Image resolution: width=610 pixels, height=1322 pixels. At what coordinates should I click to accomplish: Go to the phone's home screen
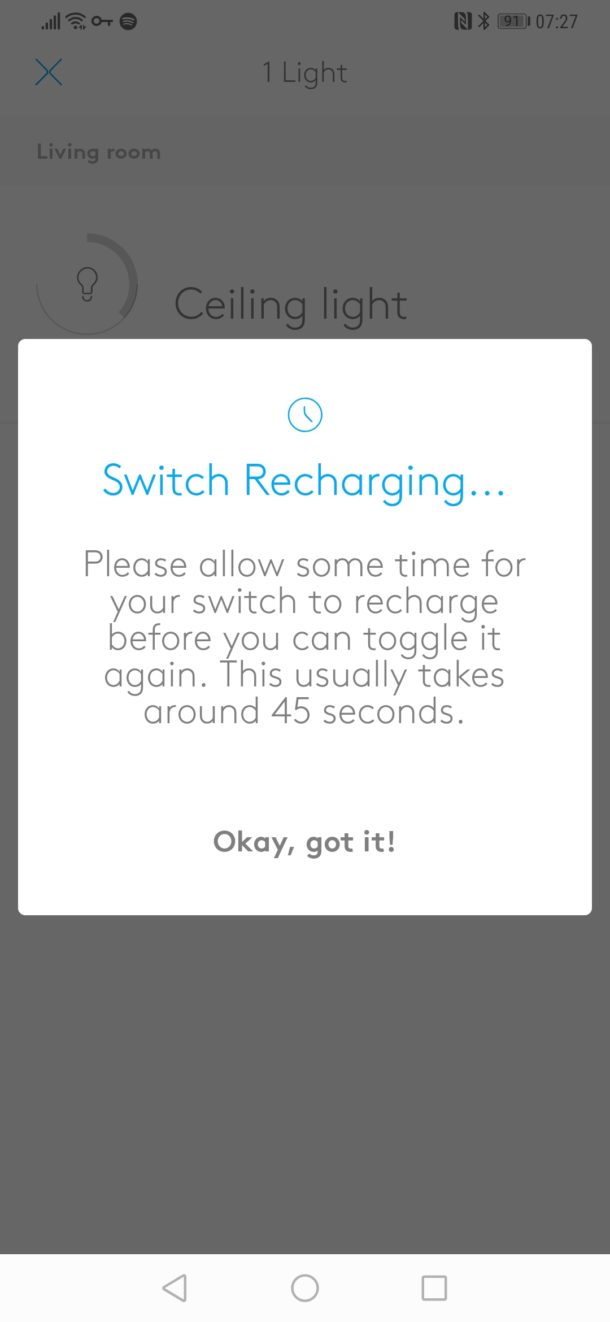(305, 1287)
